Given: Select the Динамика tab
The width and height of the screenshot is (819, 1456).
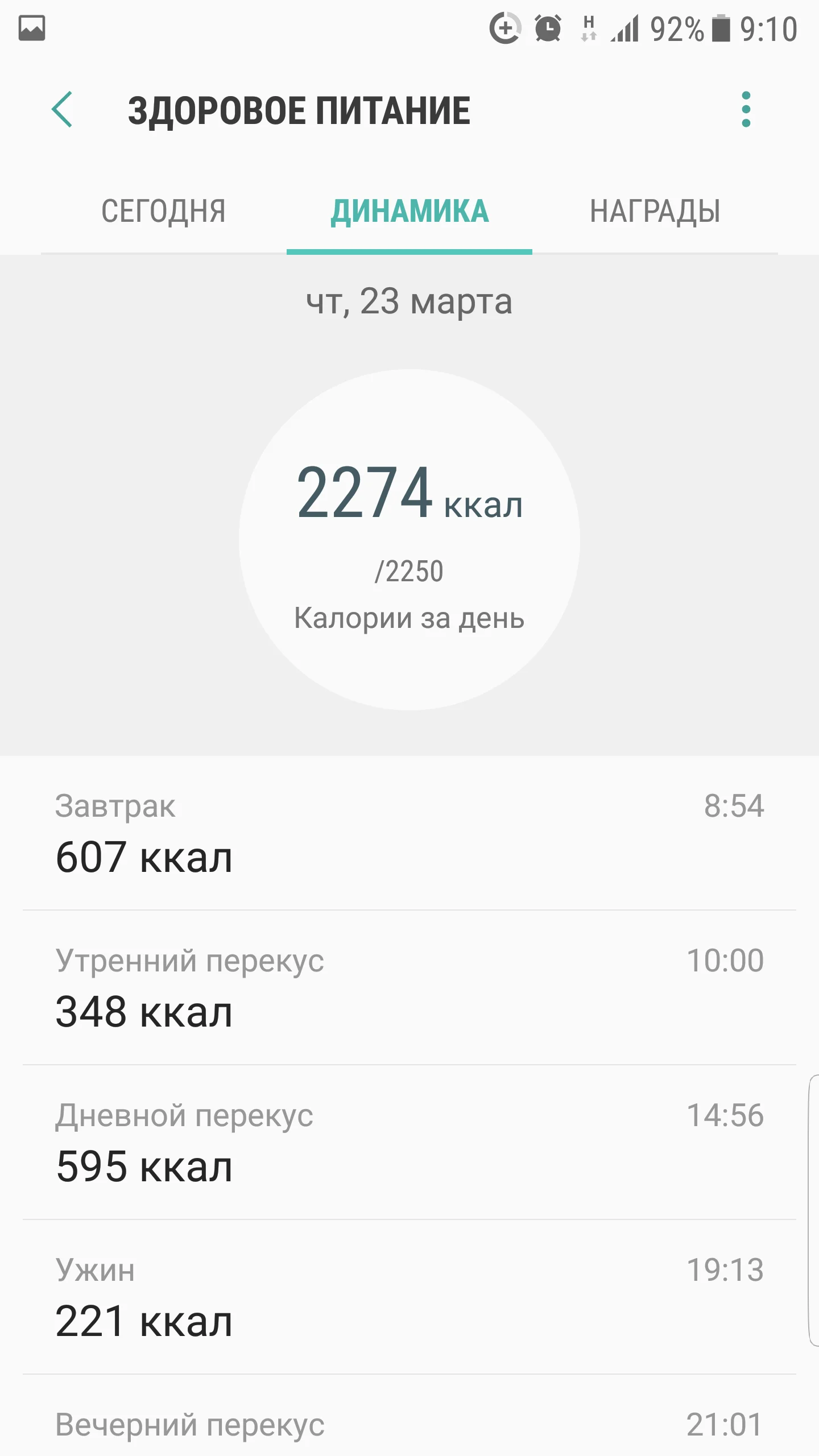Looking at the screenshot, I should pos(409,212).
